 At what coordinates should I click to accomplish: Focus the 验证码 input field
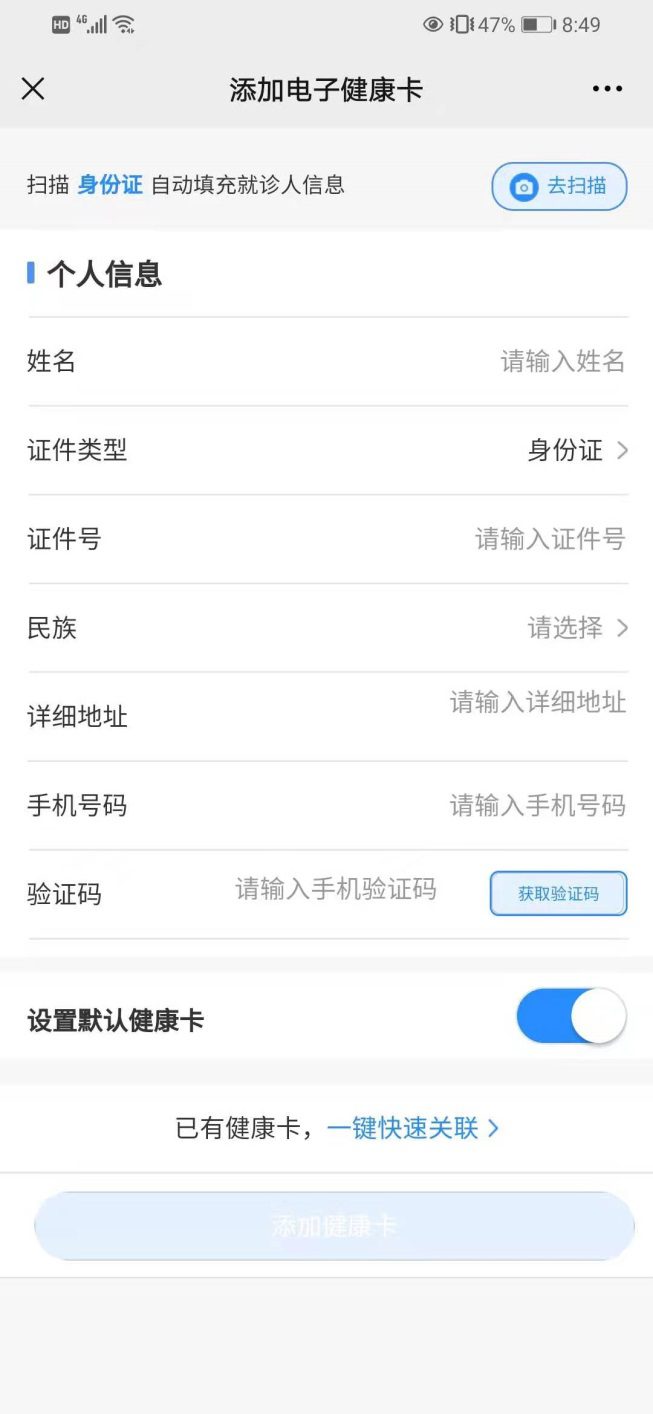coord(336,889)
